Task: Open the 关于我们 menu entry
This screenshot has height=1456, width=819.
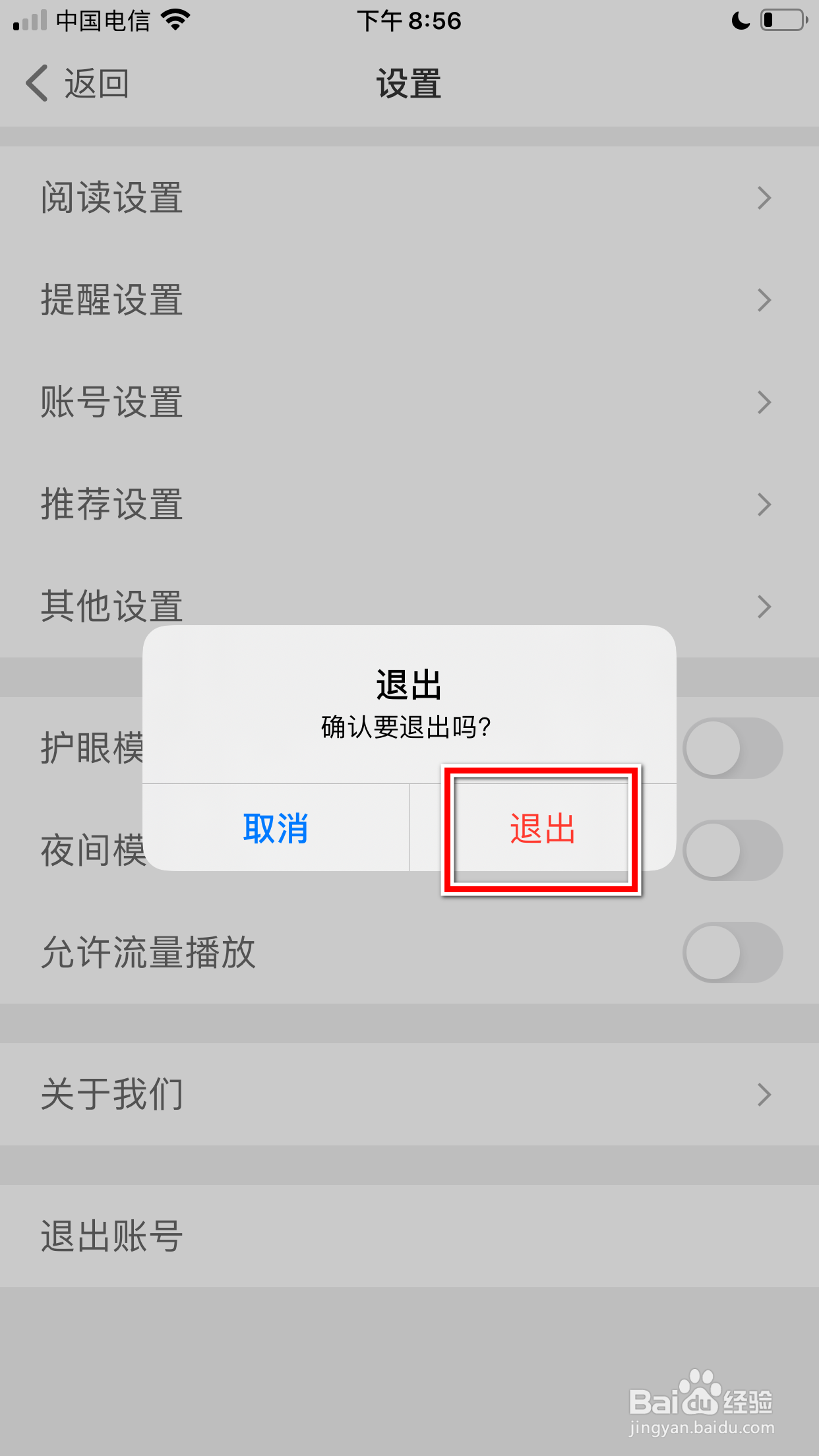Action: coord(112,1094)
